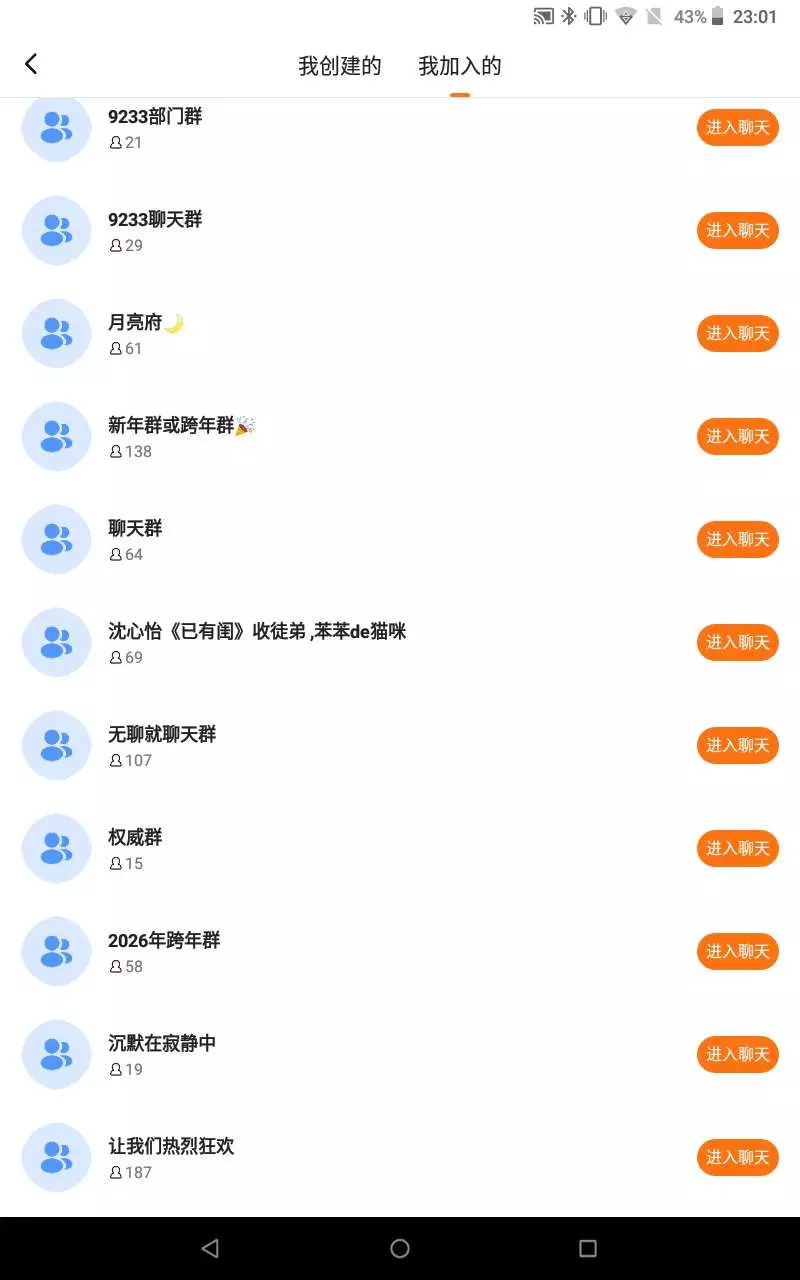Switch to the 我创建的 tab

coord(340,67)
